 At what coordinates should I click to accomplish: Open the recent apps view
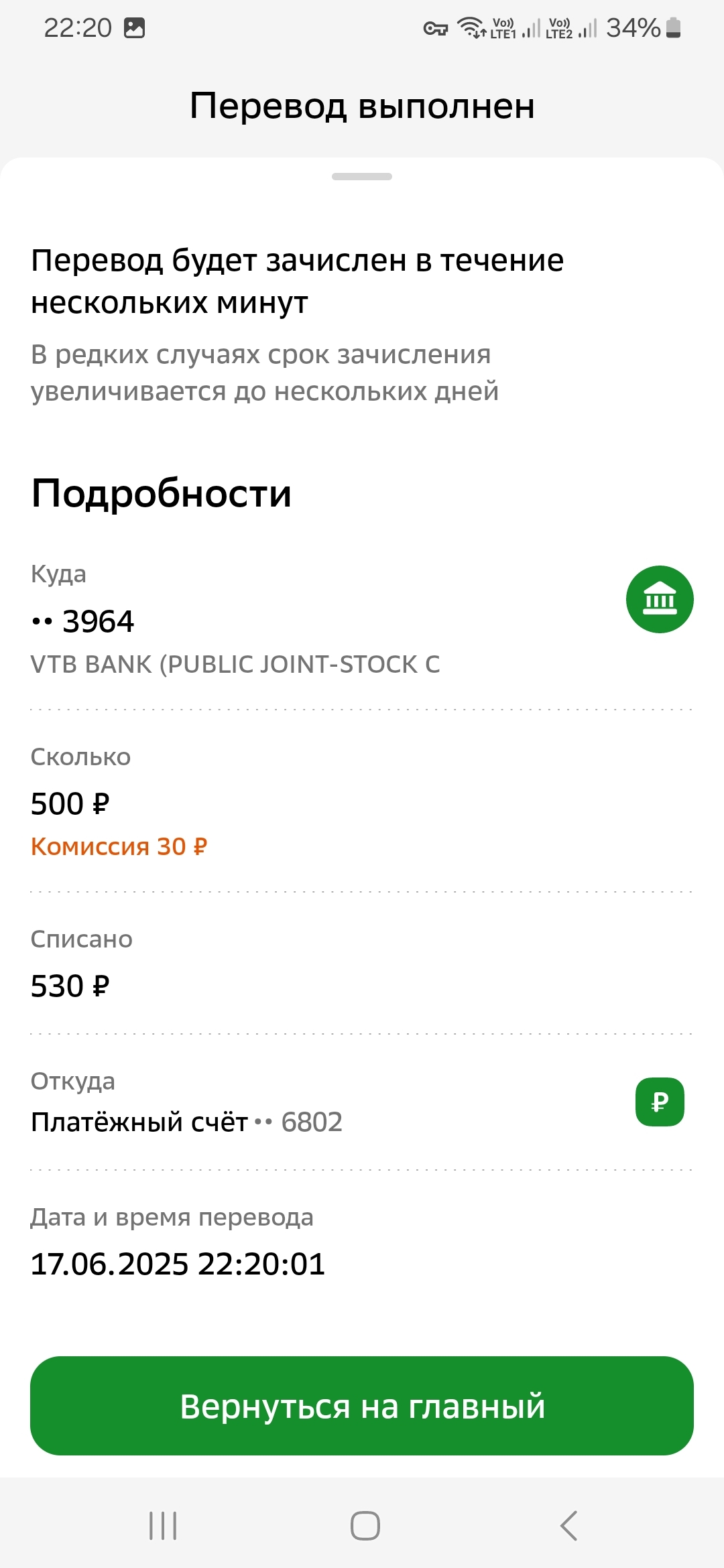[163, 1526]
